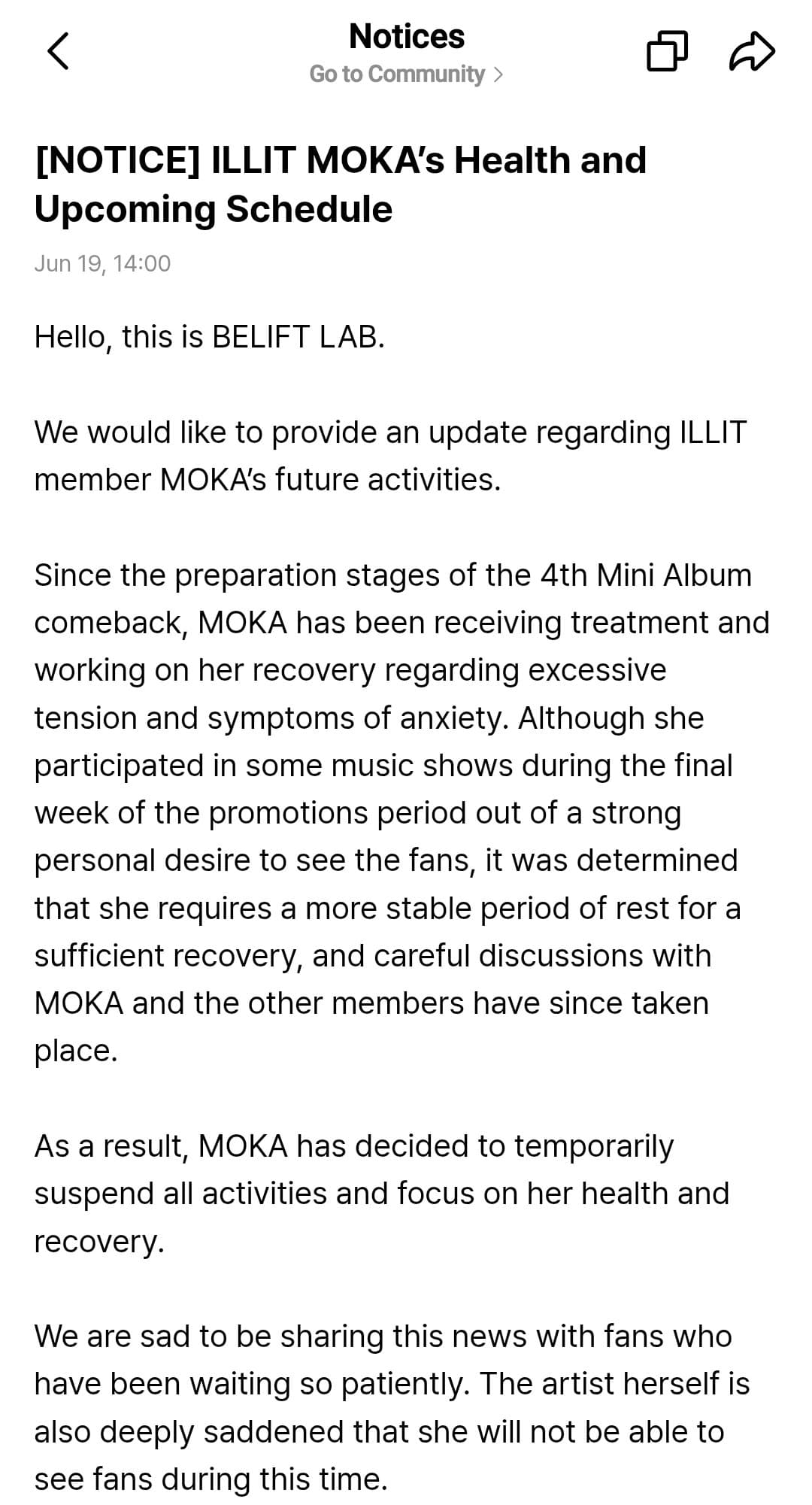The height and width of the screenshot is (1505, 812).
Task: Go back from the Notices page
Action: tap(59, 51)
